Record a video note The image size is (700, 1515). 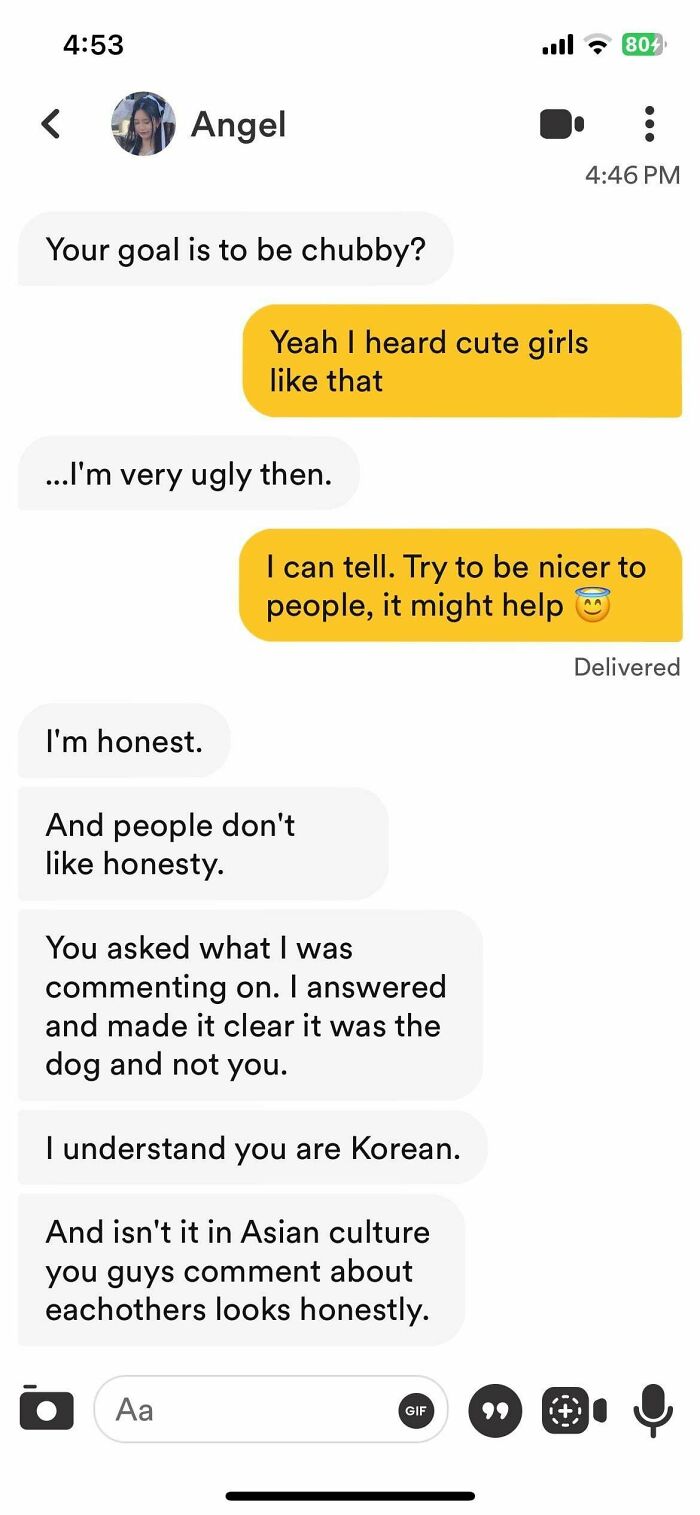click(573, 1410)
